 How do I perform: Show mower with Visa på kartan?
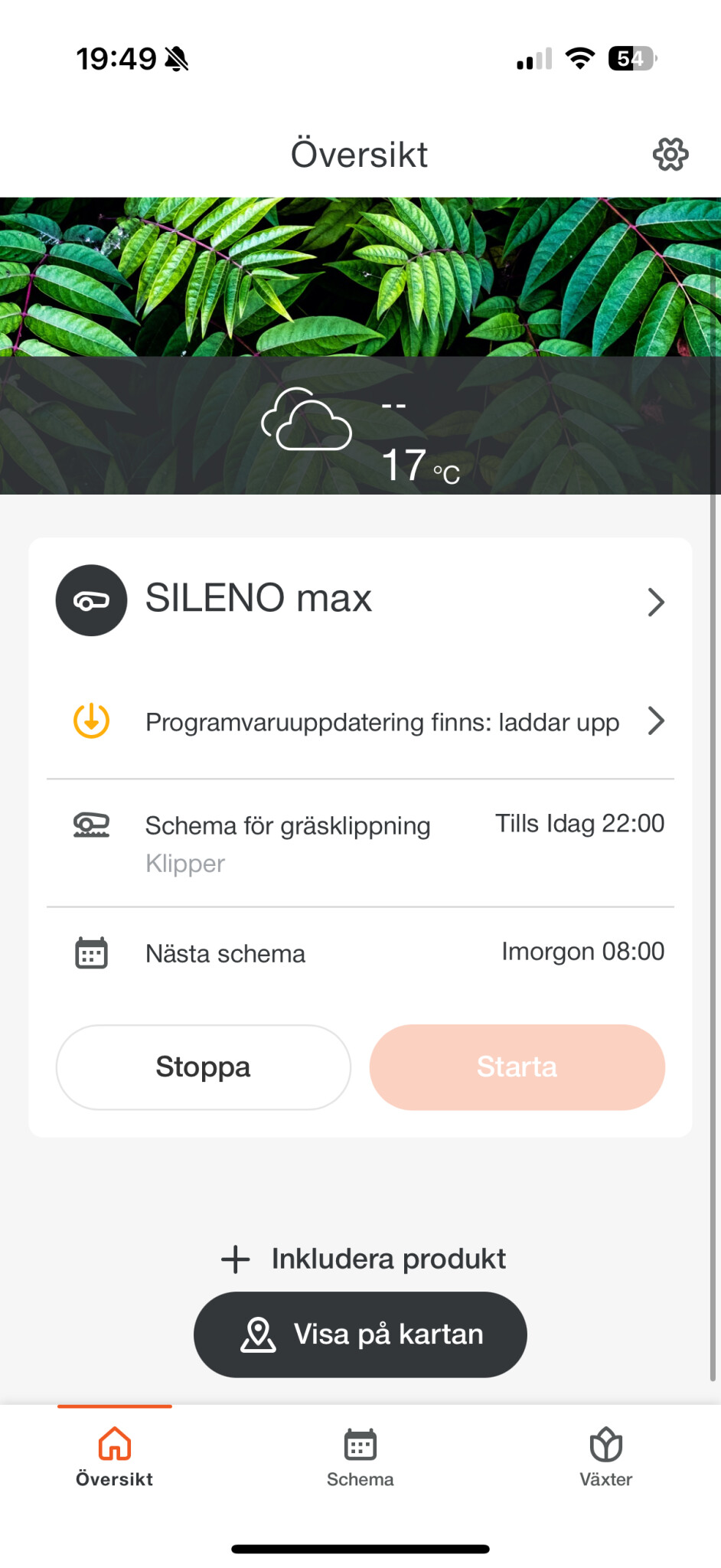[x=360, y=1334]
